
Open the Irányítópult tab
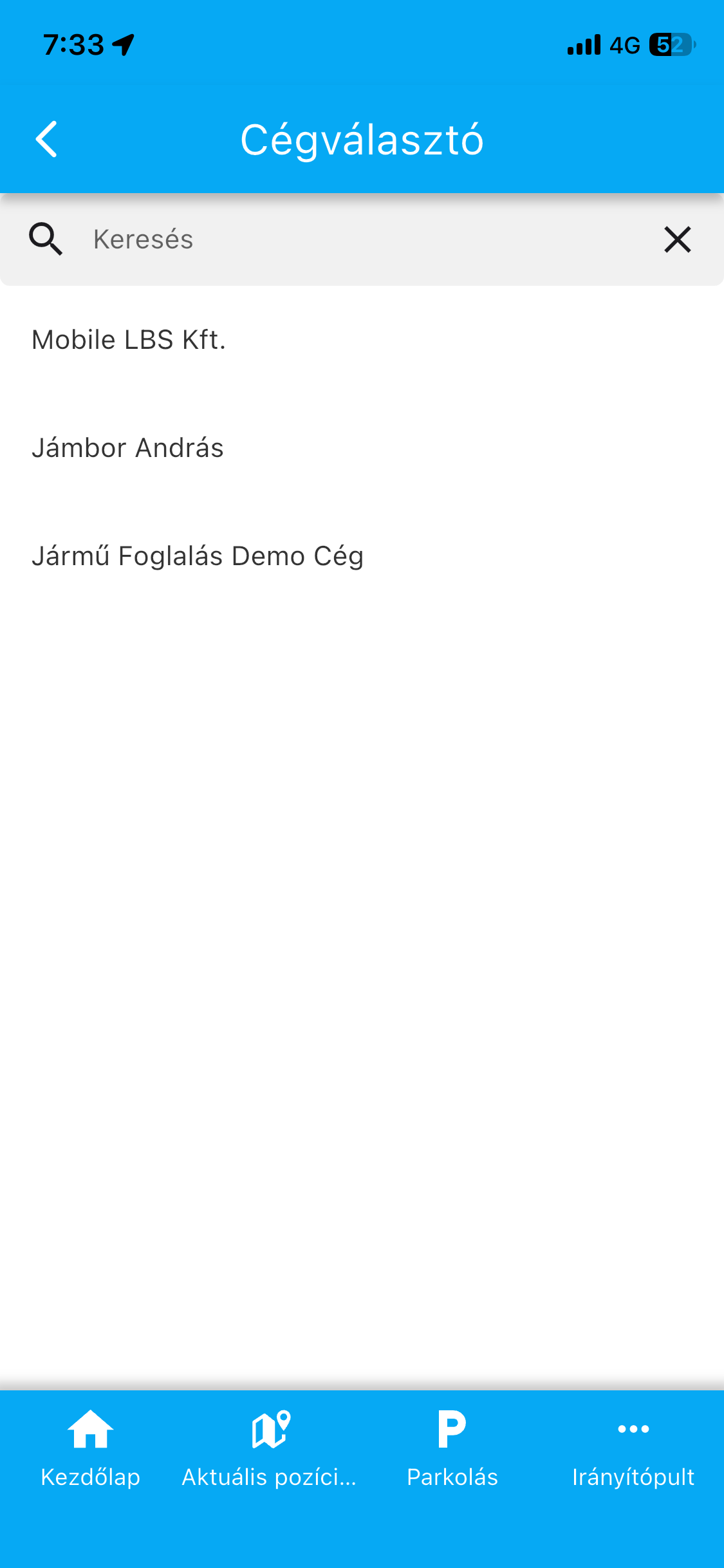tap(633, 1448)
